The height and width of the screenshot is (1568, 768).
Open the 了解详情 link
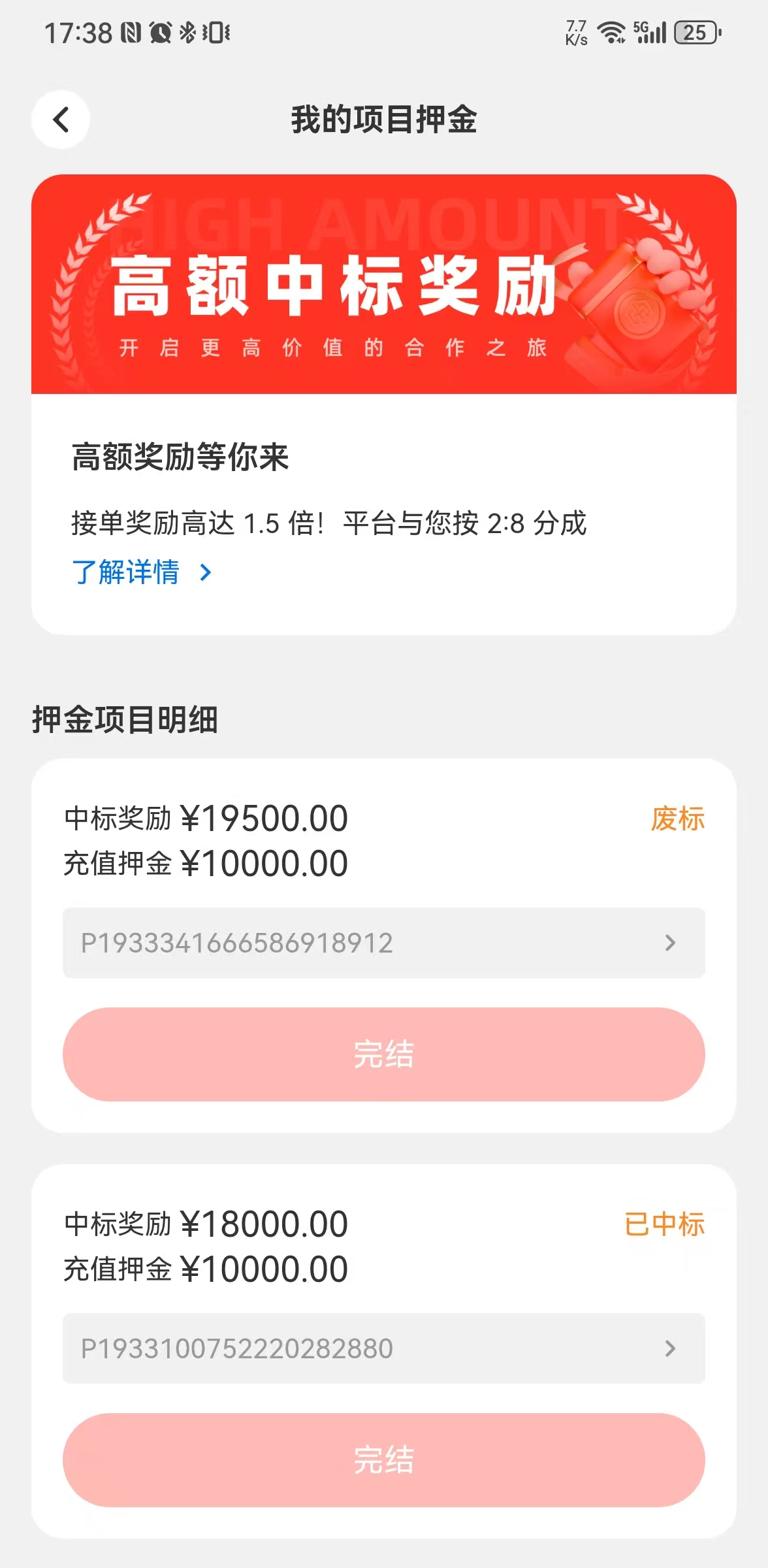click(x=141, y=572)
